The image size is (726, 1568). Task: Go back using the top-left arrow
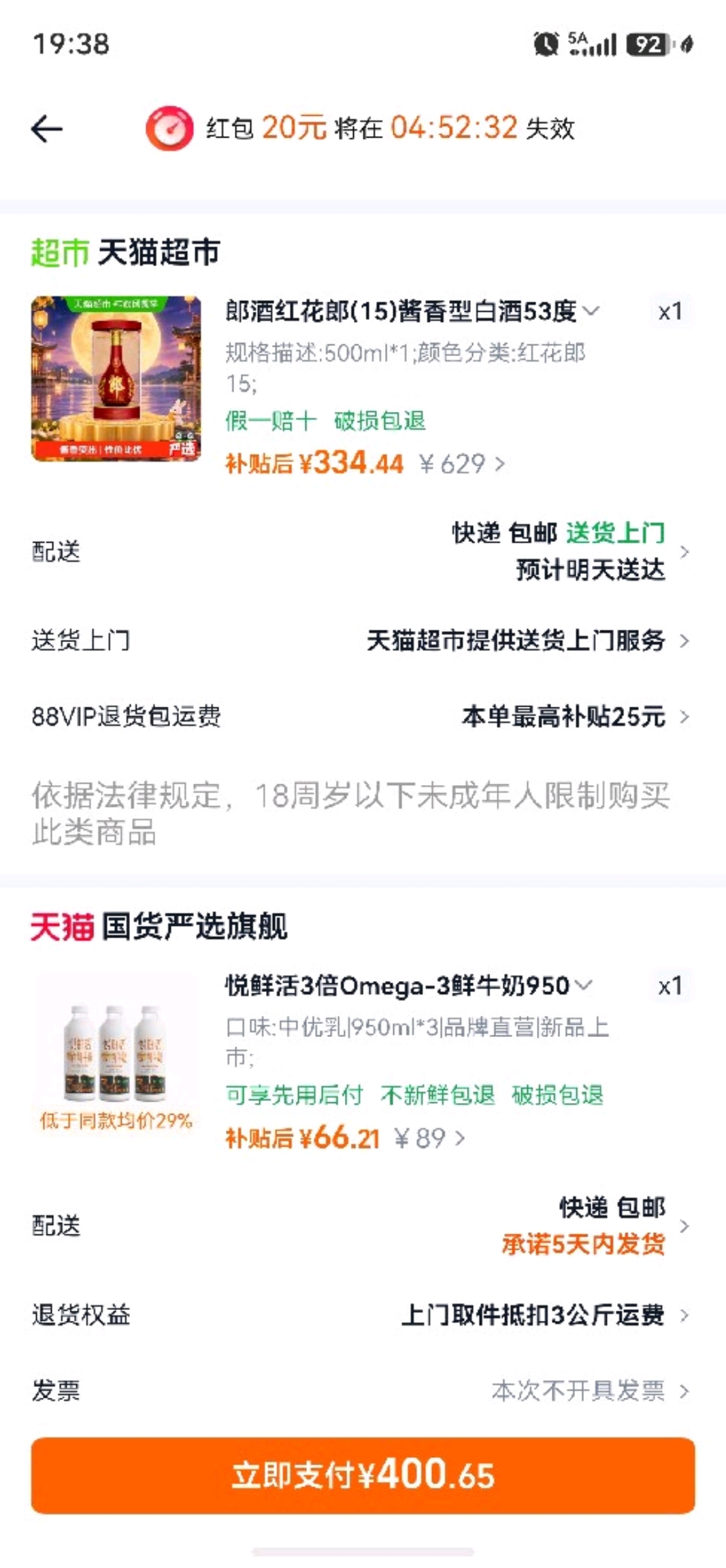pyautogui.click(x=47, y=129)
